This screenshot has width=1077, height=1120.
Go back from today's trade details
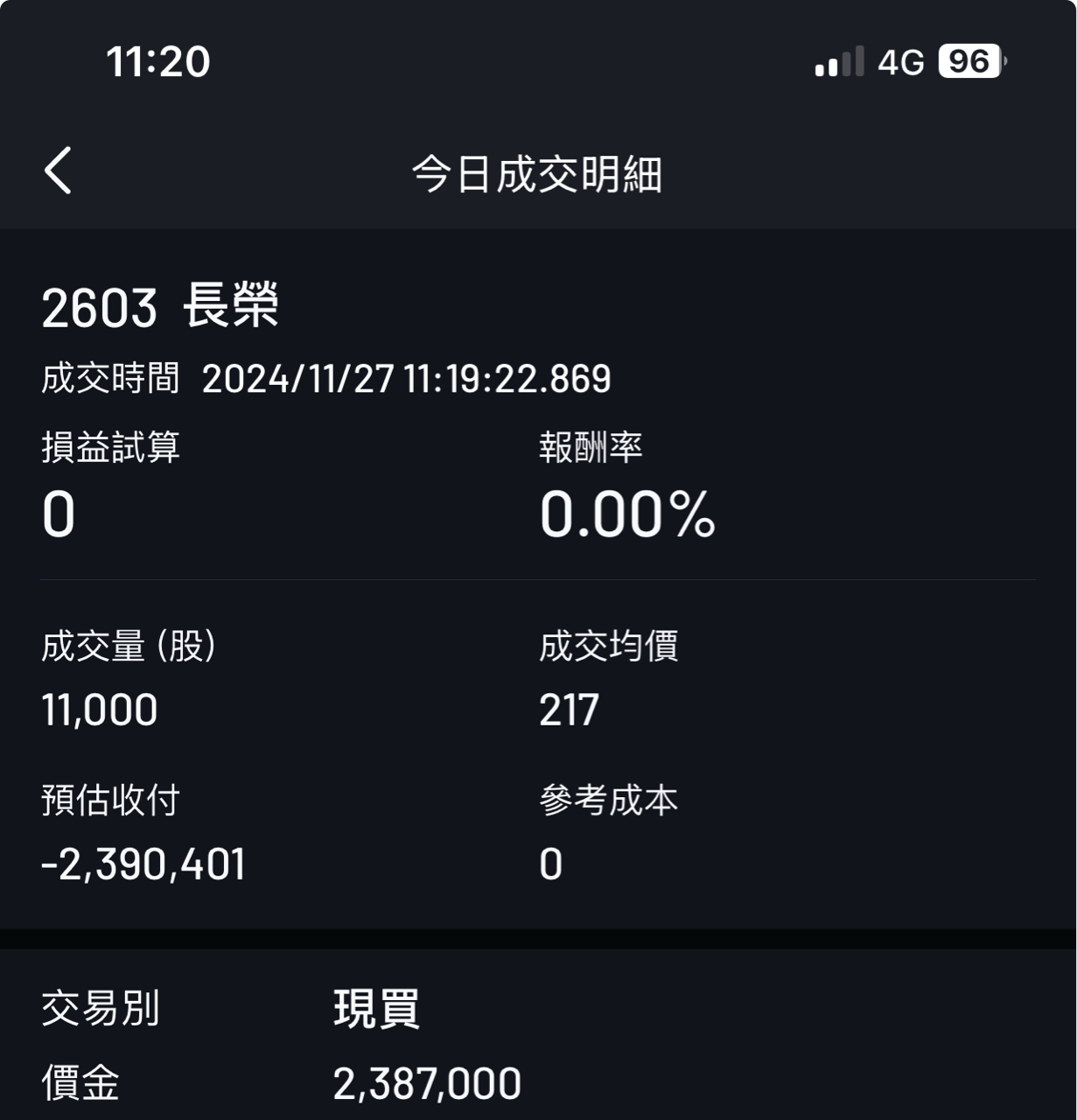coord(58,170)
